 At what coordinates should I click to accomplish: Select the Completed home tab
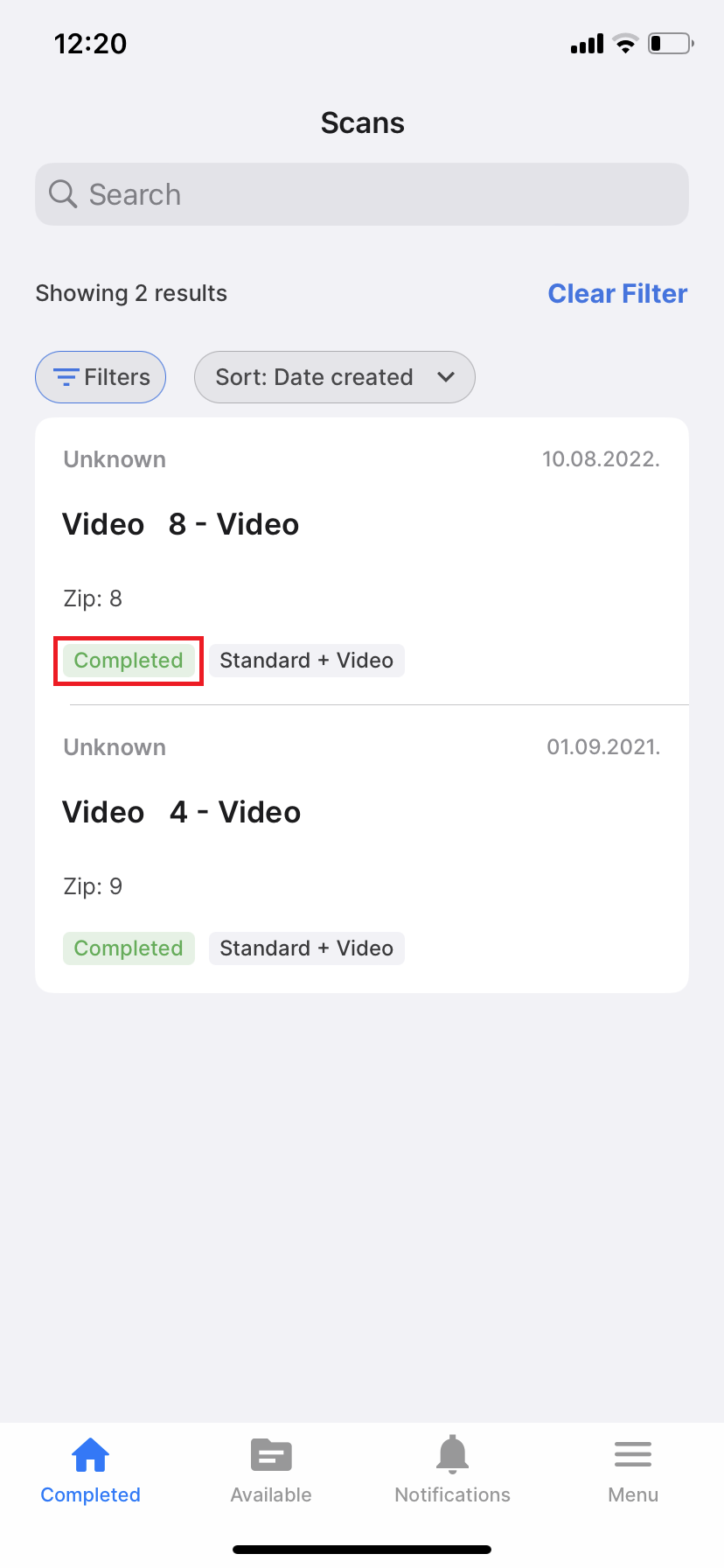[x=91, y=1470]
